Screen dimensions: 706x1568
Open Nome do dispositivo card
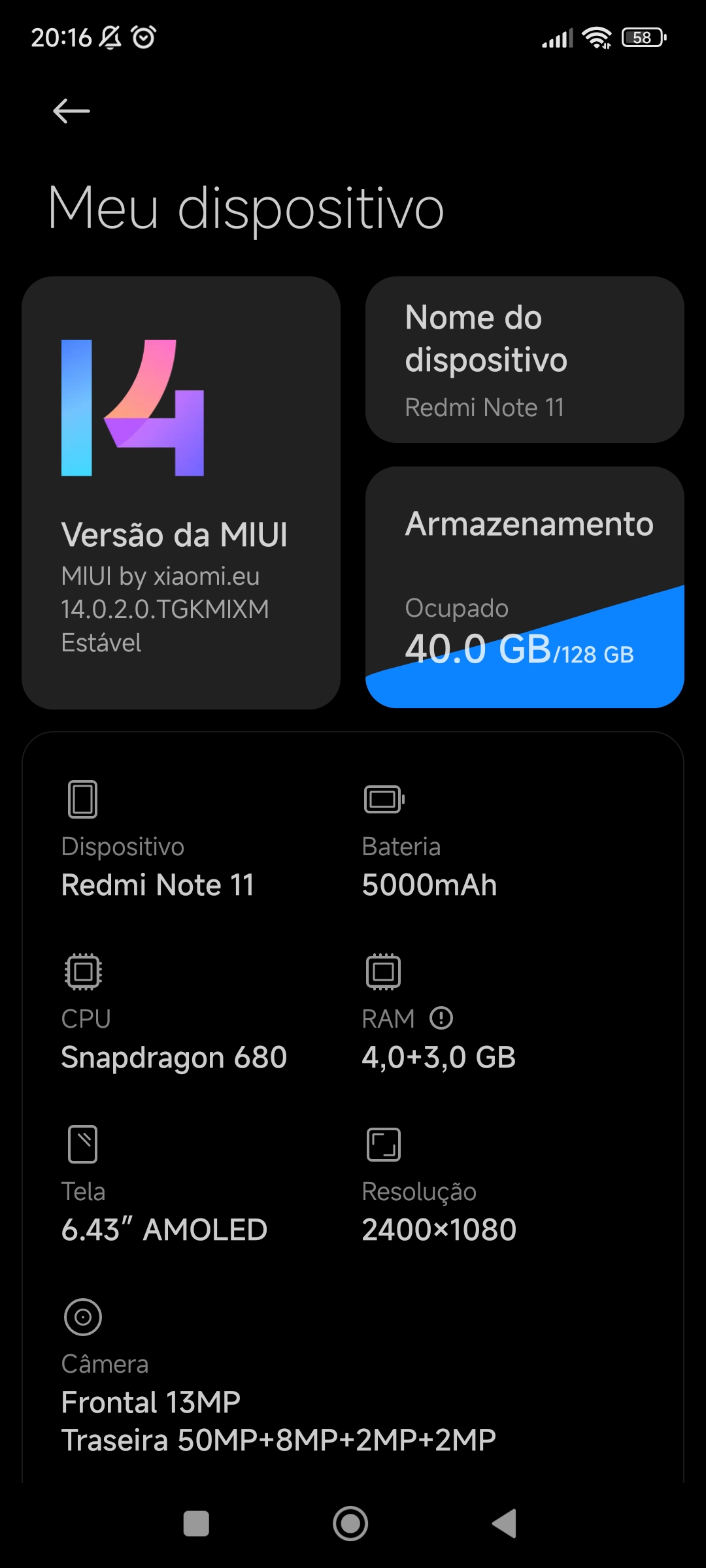tap(525, 359)
